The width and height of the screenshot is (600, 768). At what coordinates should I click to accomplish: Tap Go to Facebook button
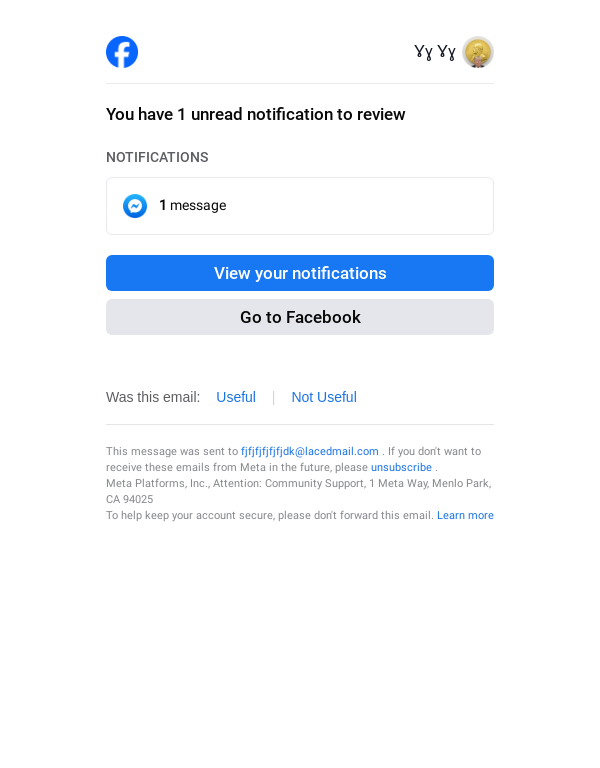pos(300,317)
